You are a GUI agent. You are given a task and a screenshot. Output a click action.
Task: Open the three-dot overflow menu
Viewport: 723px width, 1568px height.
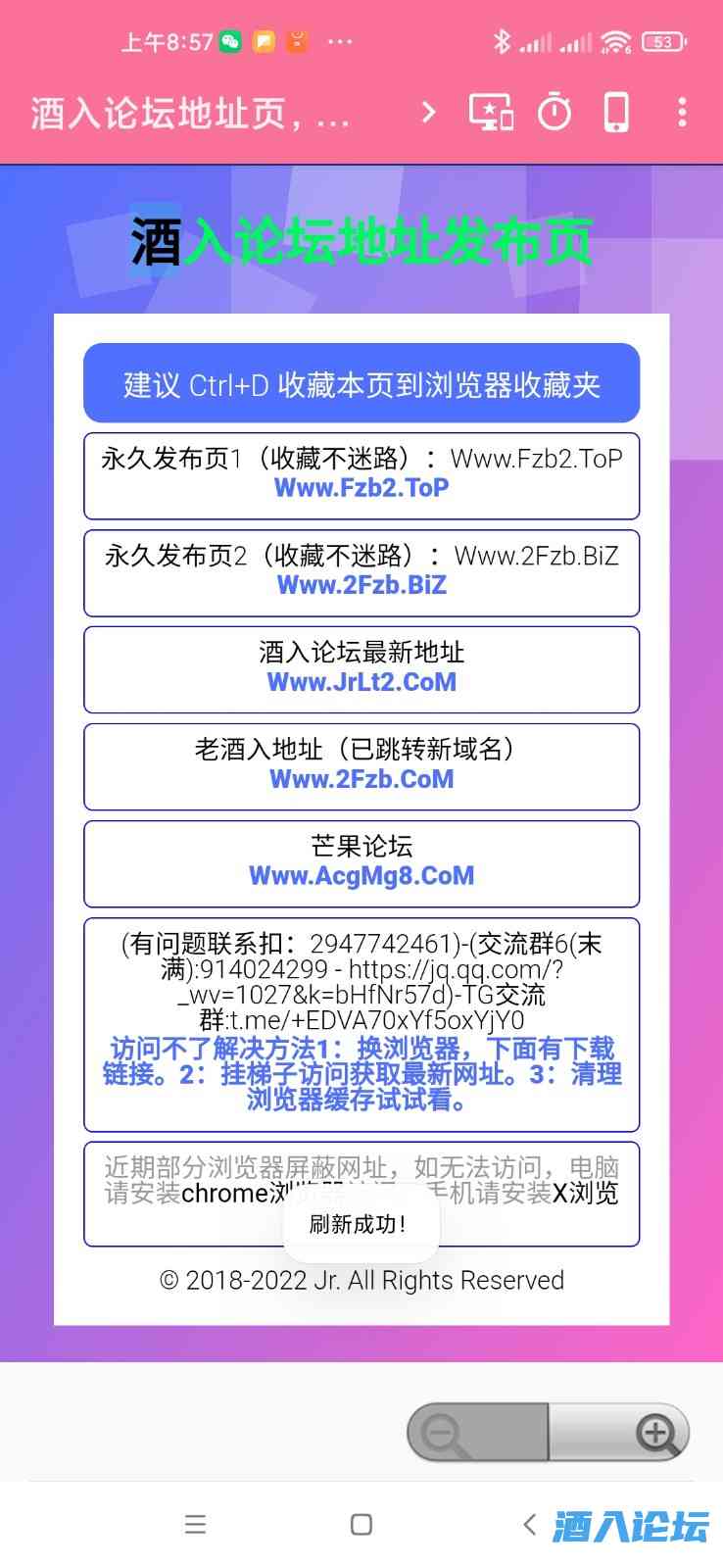click(x=682, y=113)
